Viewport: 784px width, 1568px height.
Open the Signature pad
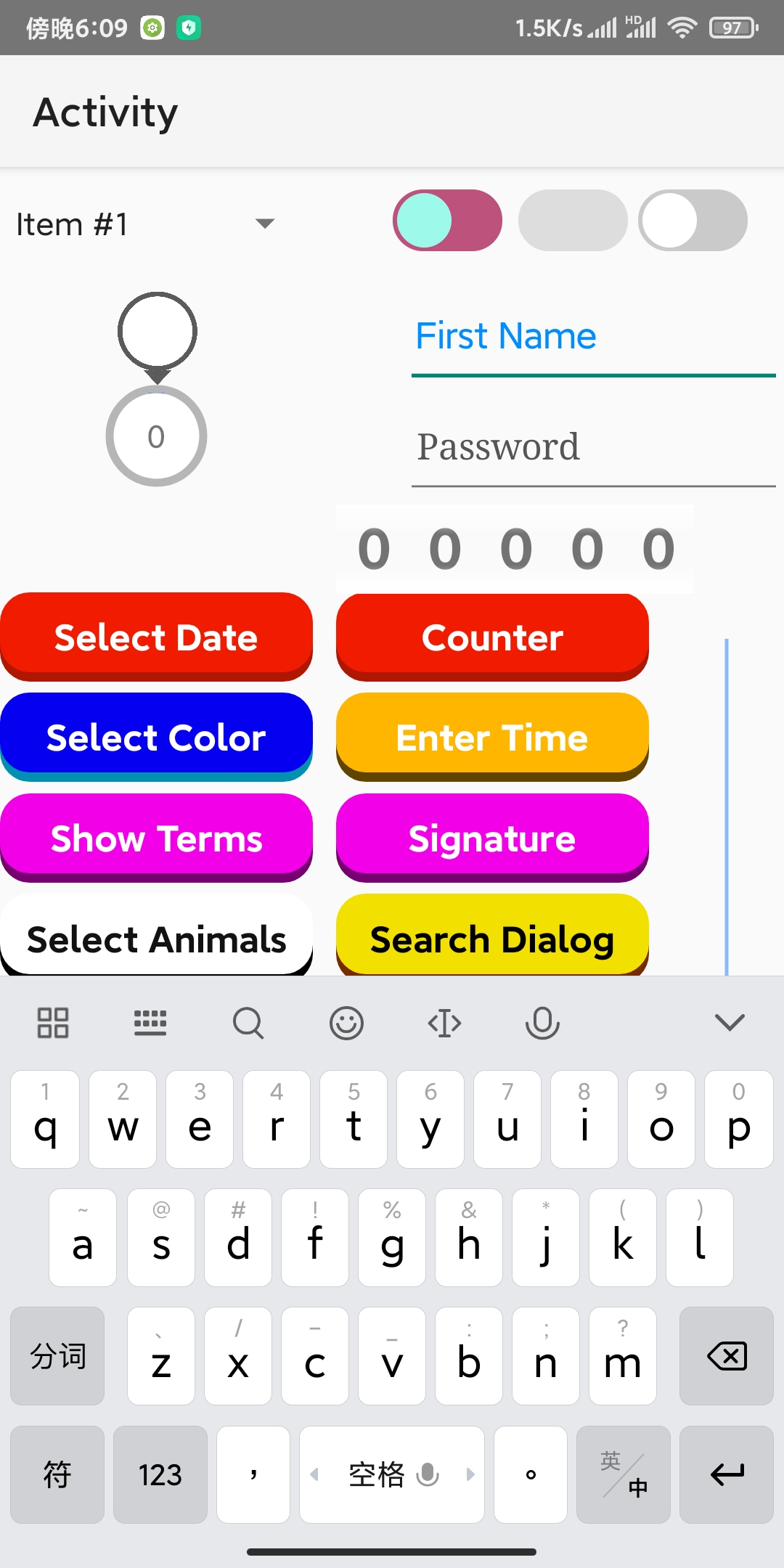coord(492,838)
